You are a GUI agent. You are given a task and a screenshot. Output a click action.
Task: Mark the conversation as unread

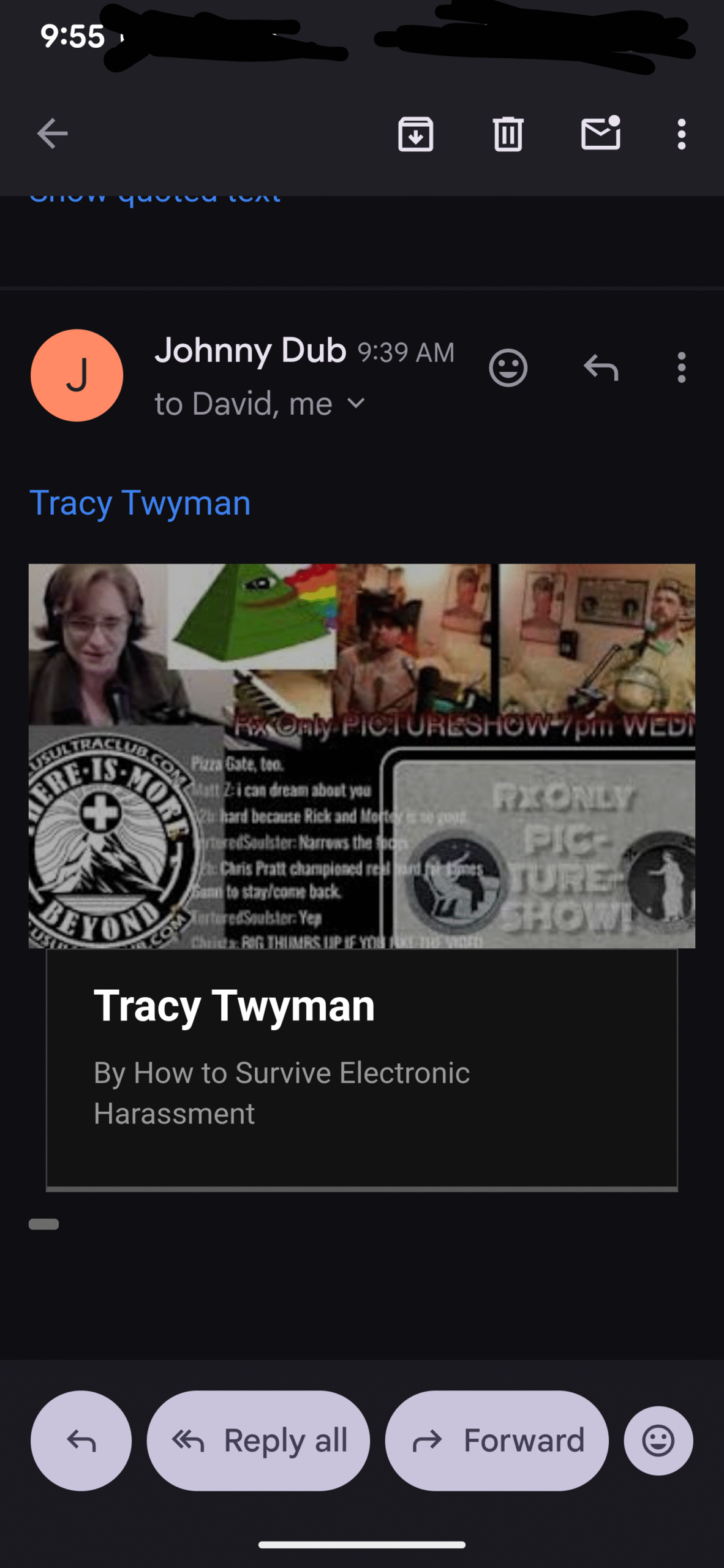(600, 134)
